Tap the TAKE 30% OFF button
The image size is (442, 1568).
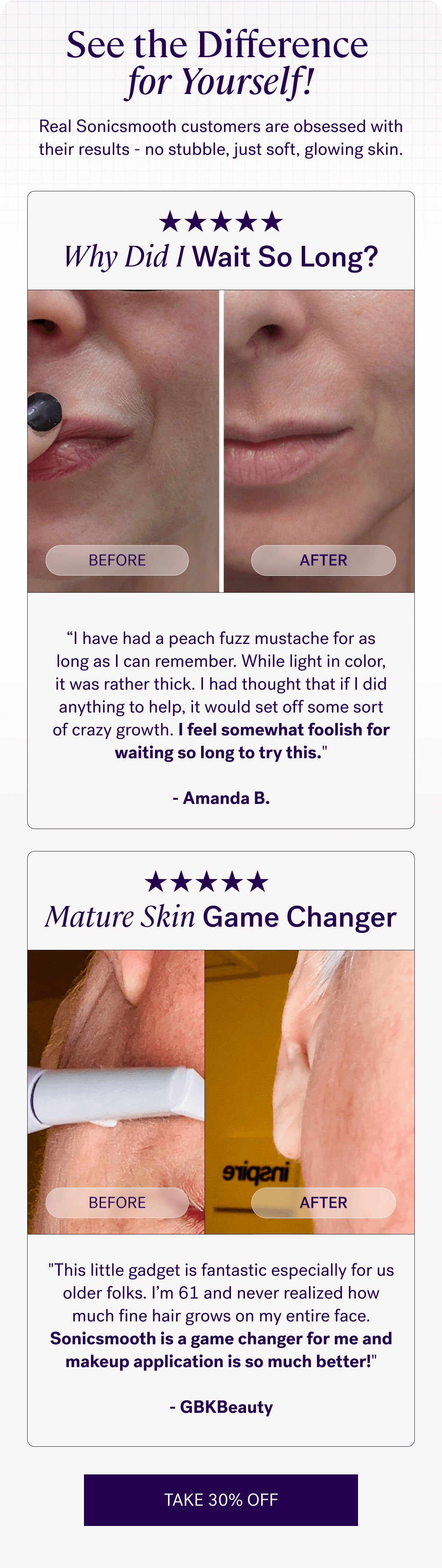221,1499
